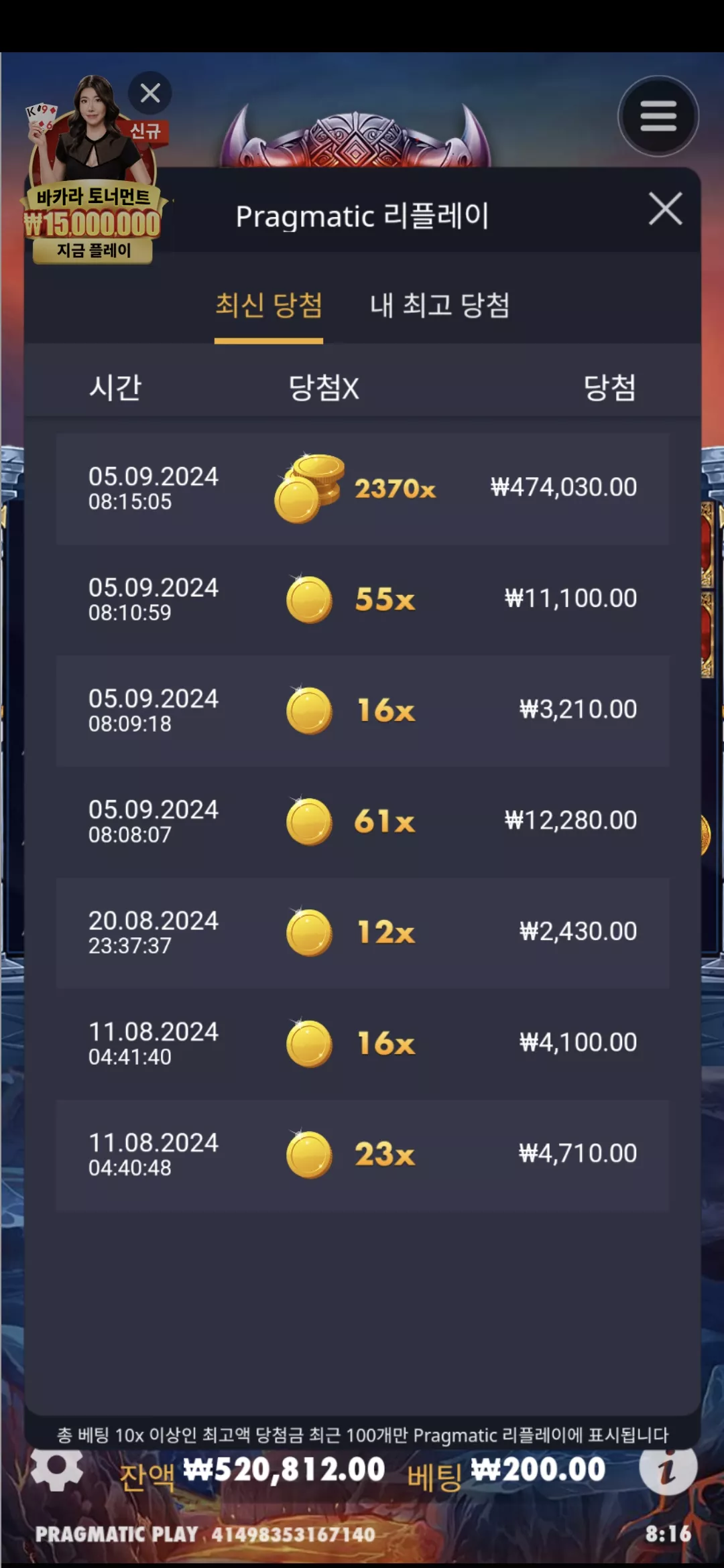
Task: Close the Pragmatic 리플레이 dialog
Action: pyautogui.click(x=665, y=209)
